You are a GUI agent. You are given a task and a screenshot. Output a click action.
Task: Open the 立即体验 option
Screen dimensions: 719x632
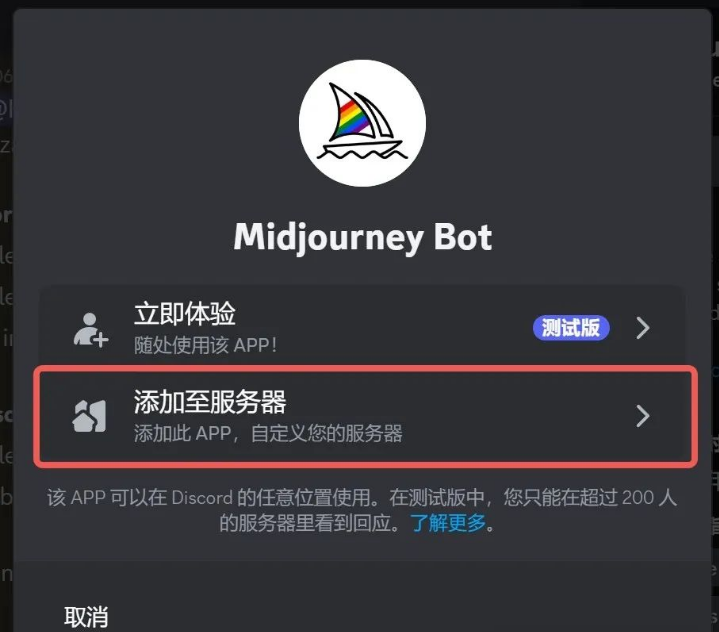click(360, 327)
